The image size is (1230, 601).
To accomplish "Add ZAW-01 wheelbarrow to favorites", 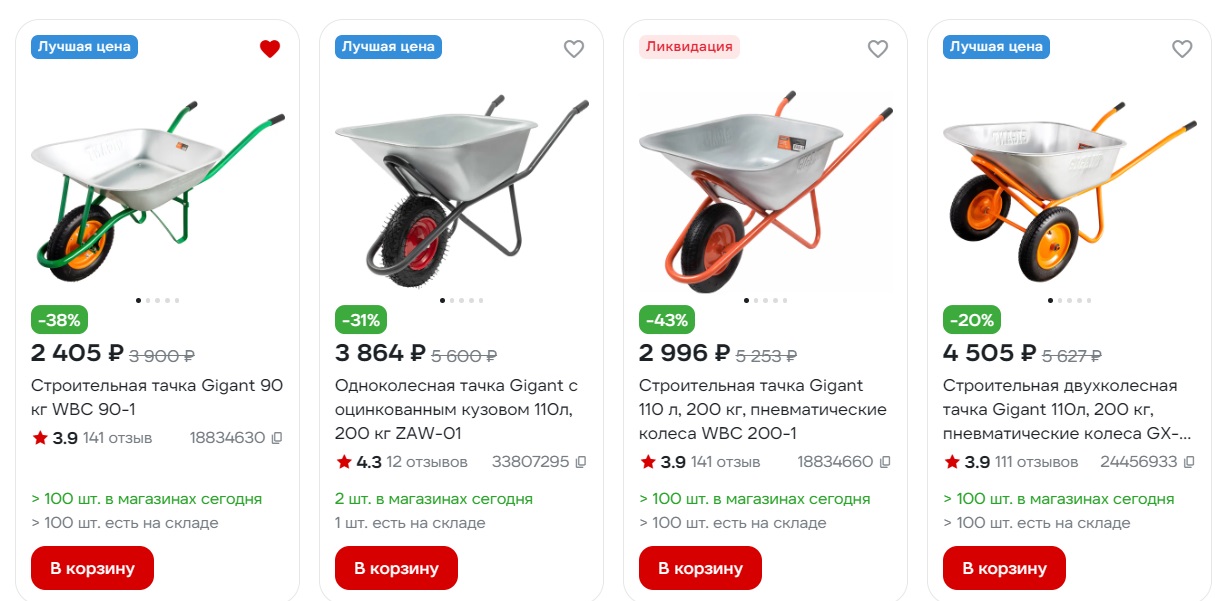I will 574,48.
